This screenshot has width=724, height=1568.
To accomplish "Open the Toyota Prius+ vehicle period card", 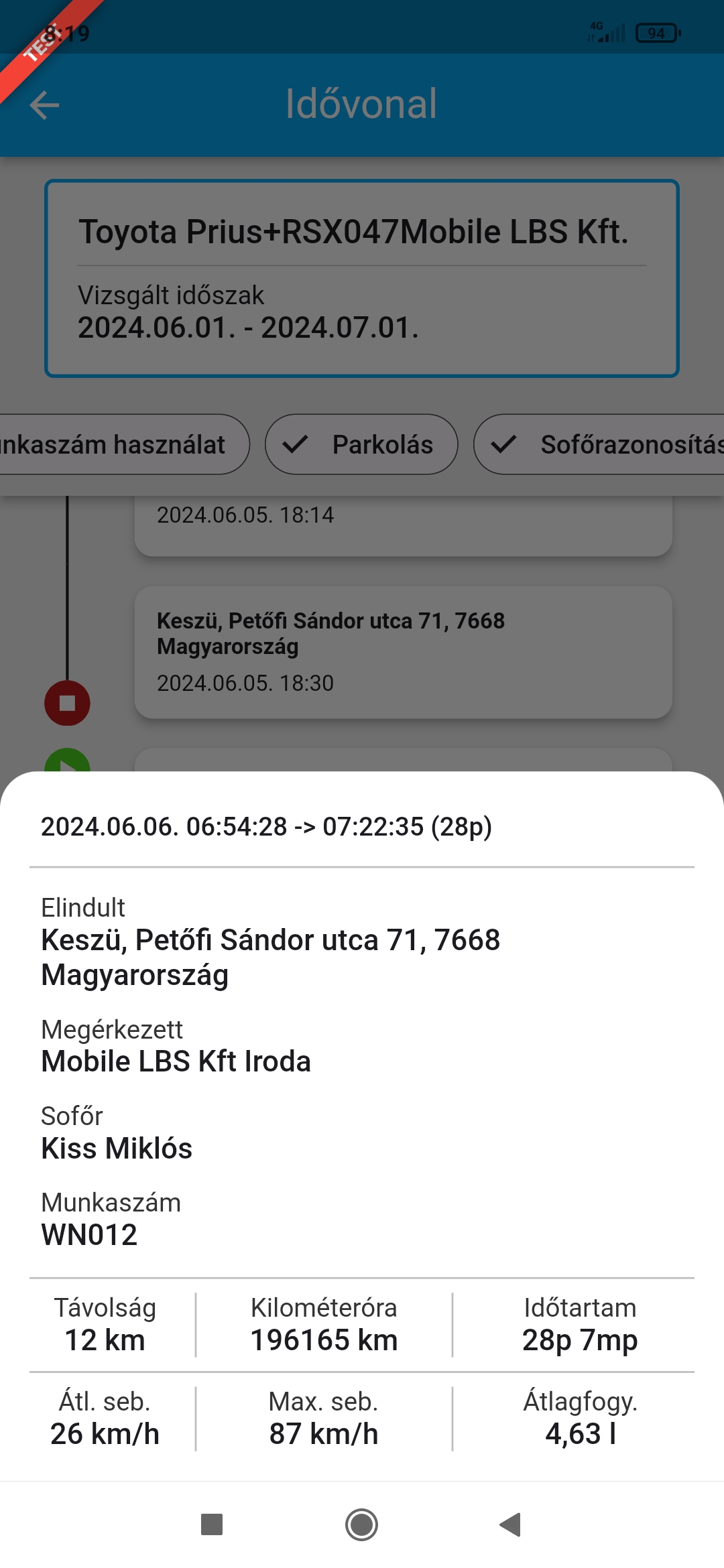I will (362, 278).
